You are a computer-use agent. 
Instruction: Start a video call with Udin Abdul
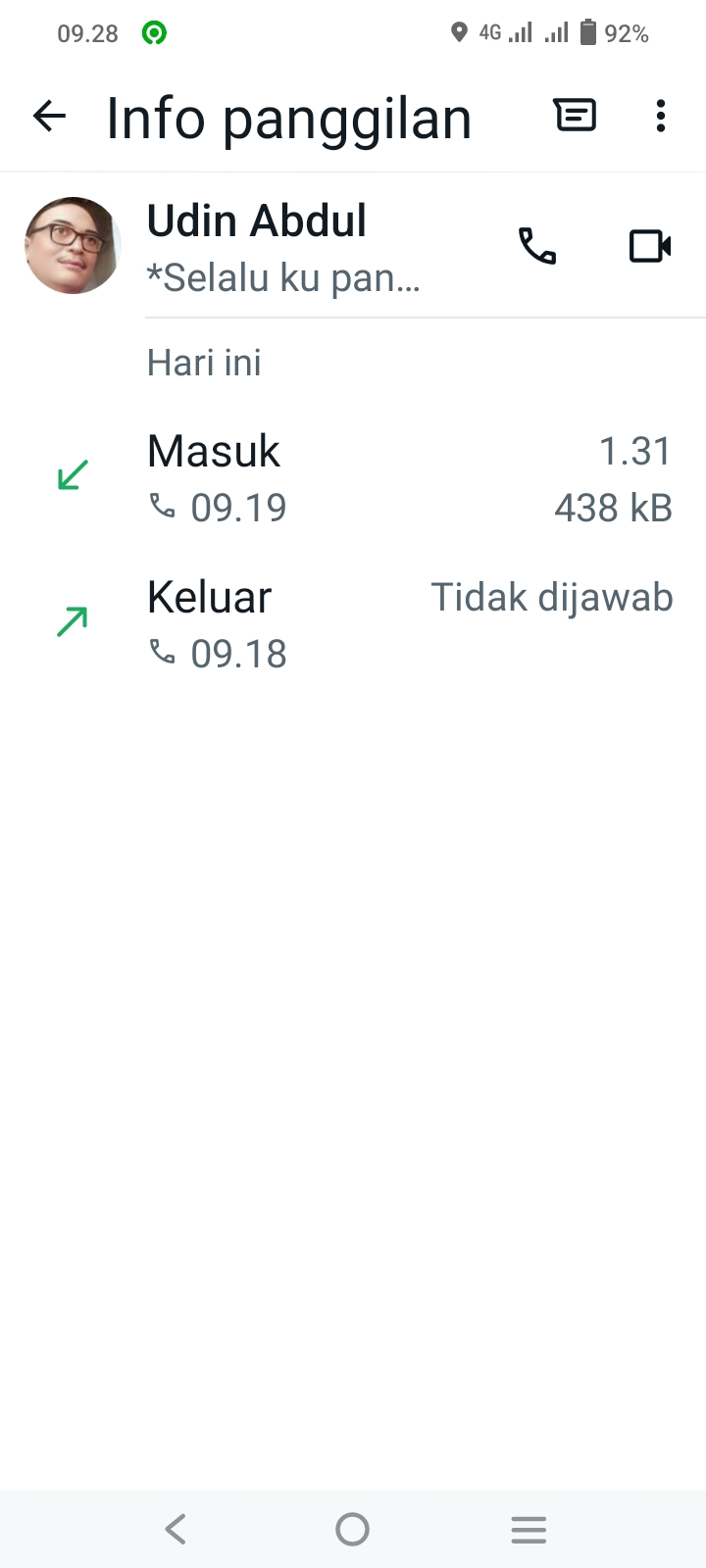point(649,246)
